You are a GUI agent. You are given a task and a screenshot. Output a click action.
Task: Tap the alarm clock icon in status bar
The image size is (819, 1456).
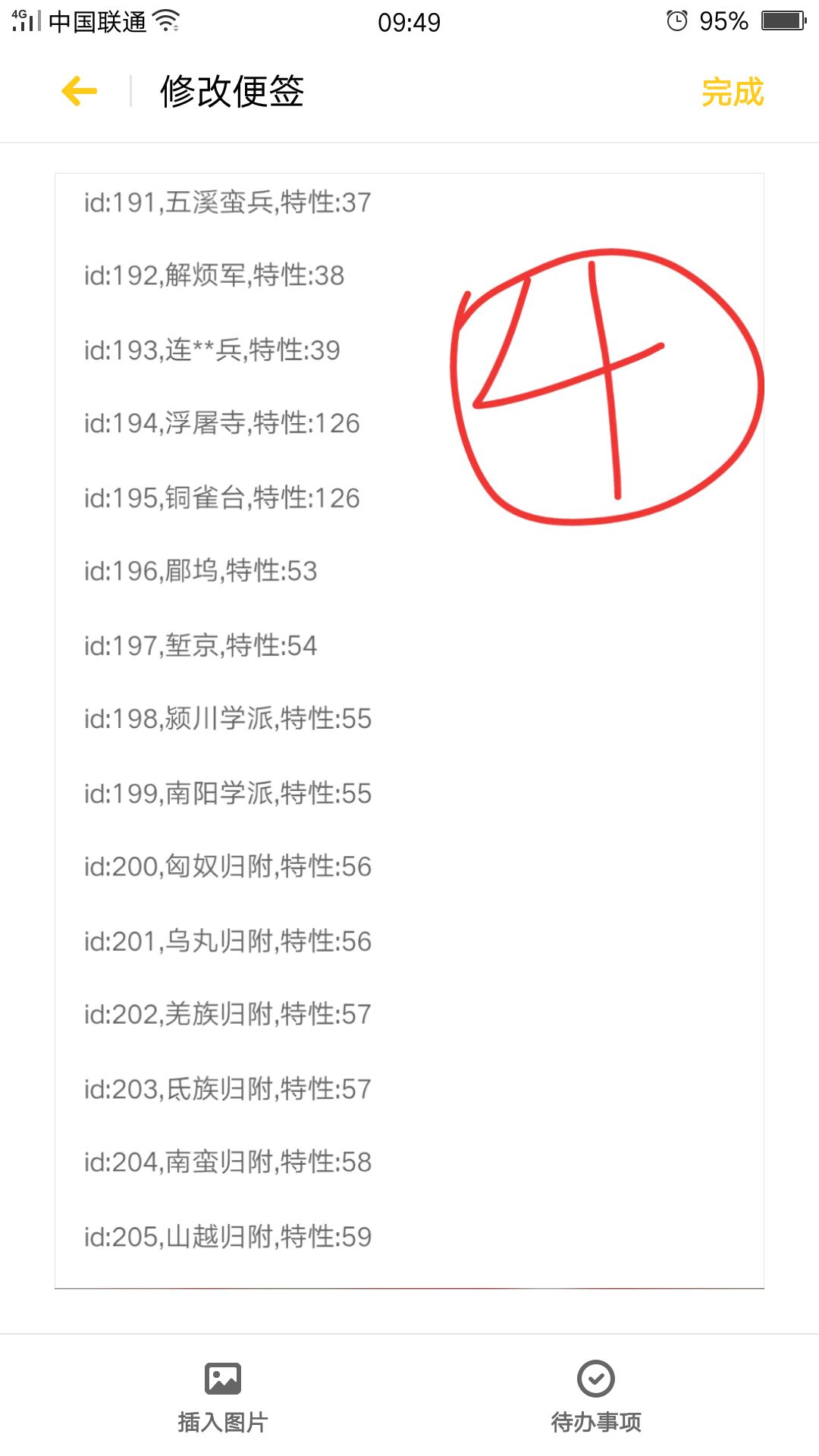677,22
